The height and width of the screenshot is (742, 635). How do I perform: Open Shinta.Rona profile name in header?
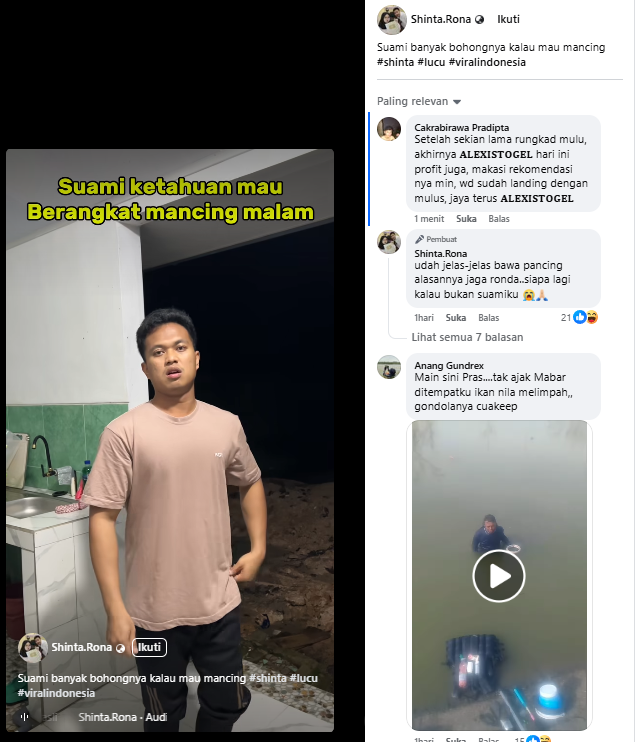[x=441, y=19]
